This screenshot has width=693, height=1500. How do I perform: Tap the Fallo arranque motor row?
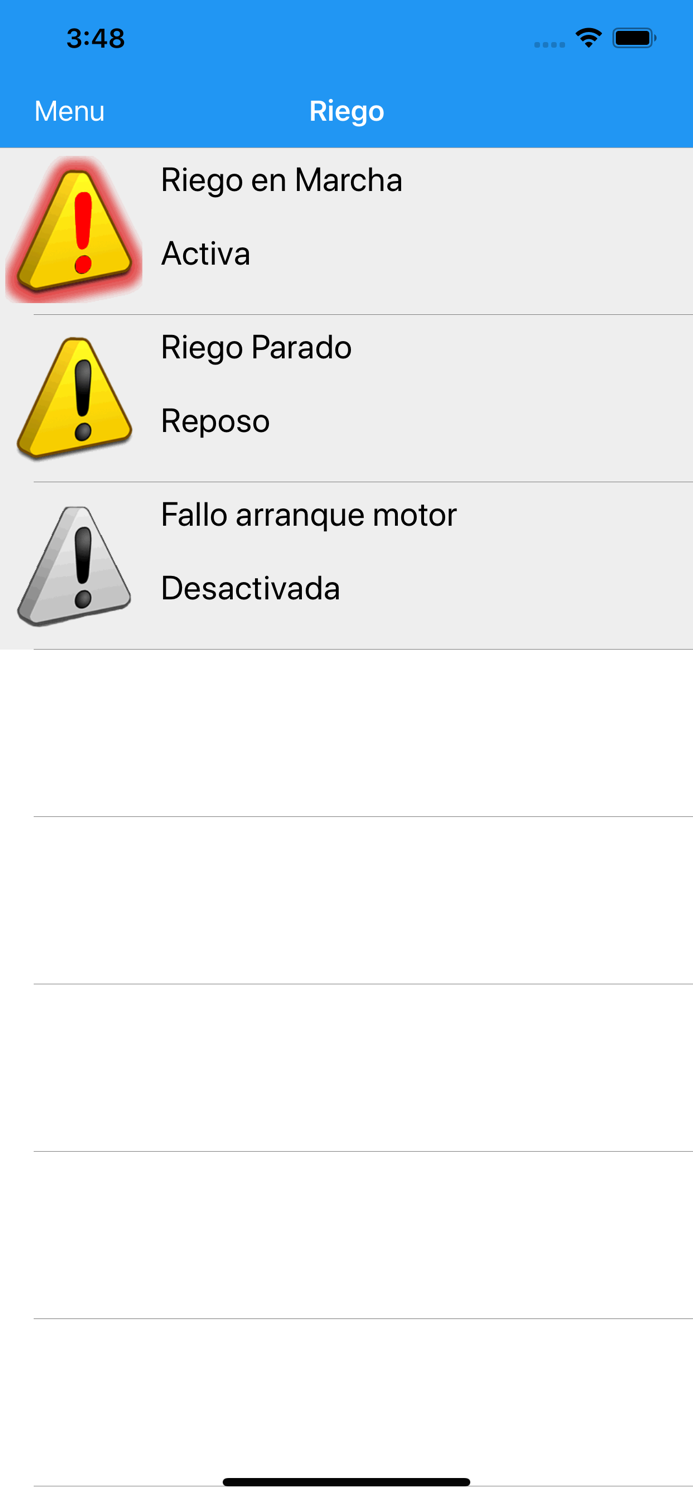346,565
